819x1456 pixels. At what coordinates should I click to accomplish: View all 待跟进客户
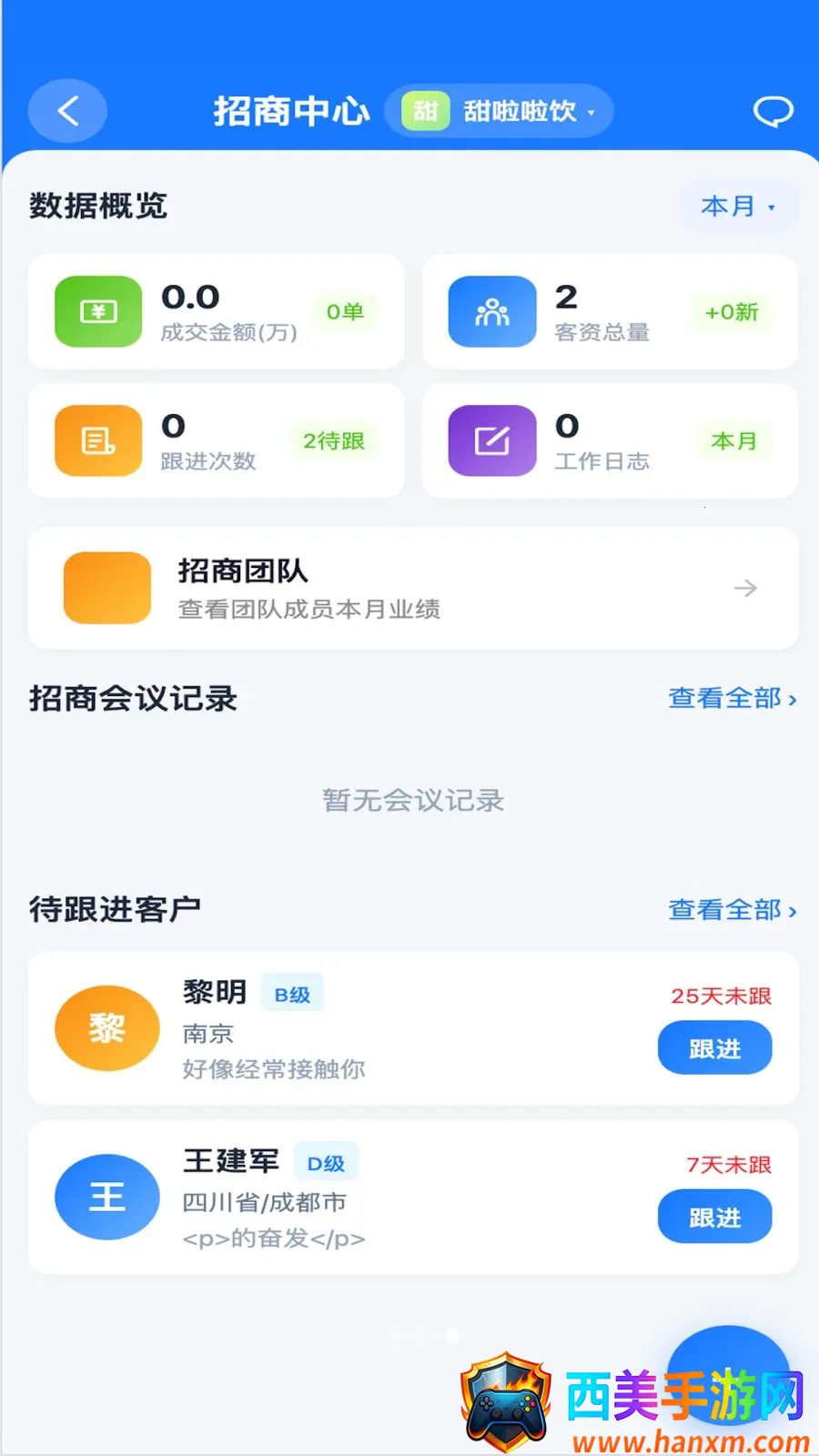(x=733, y=910)
